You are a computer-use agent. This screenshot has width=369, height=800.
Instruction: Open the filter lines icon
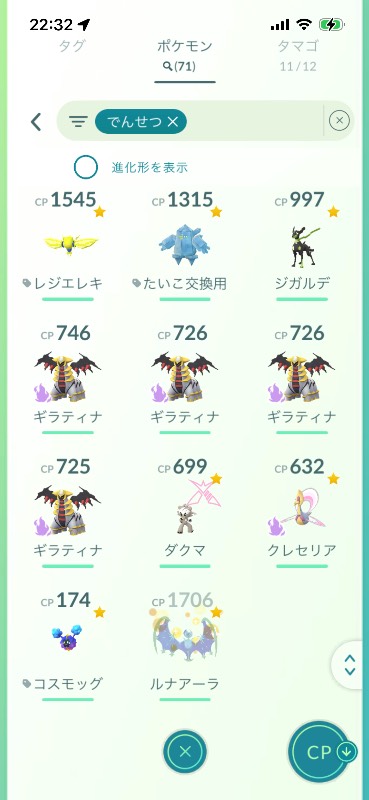[x=78, y=121]
